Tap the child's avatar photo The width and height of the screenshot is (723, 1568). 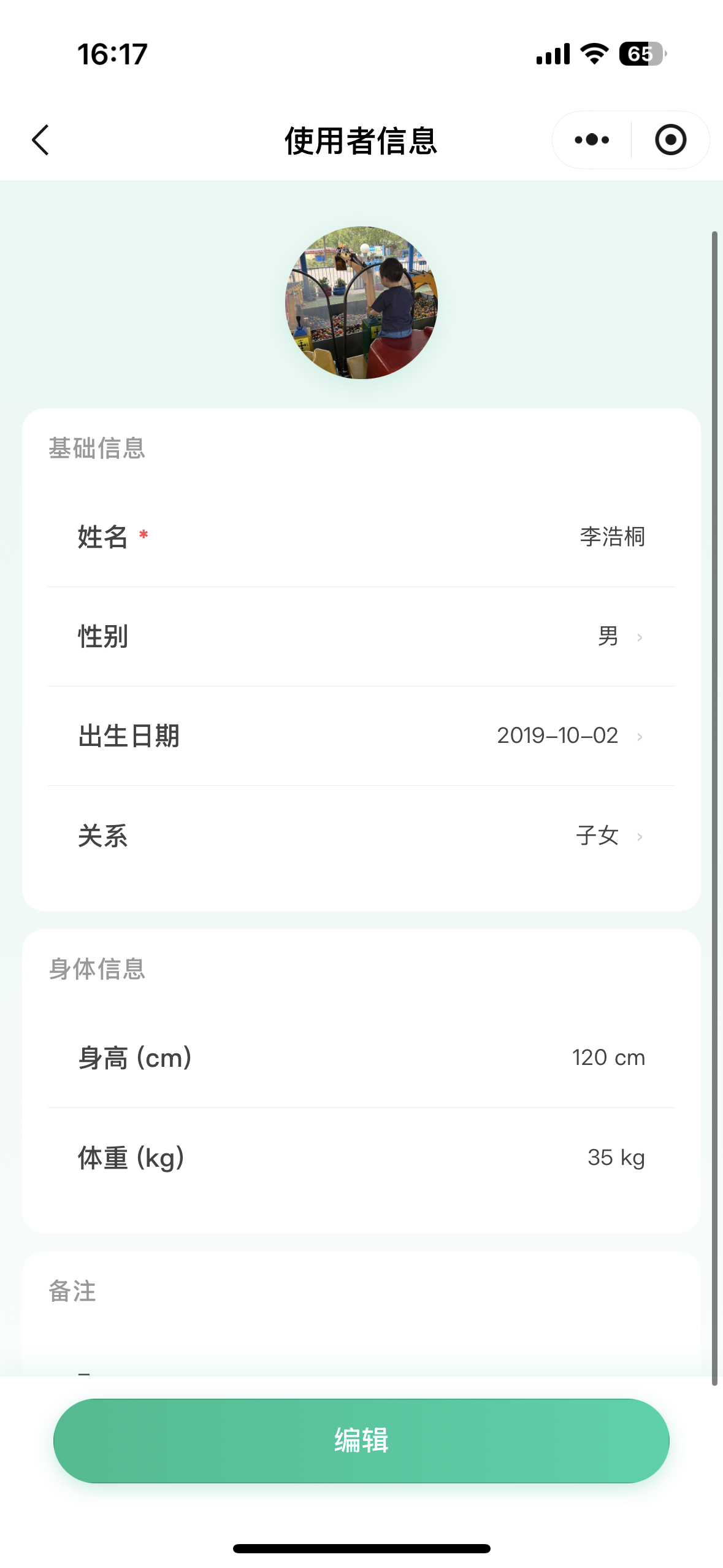tap(361, 301)
